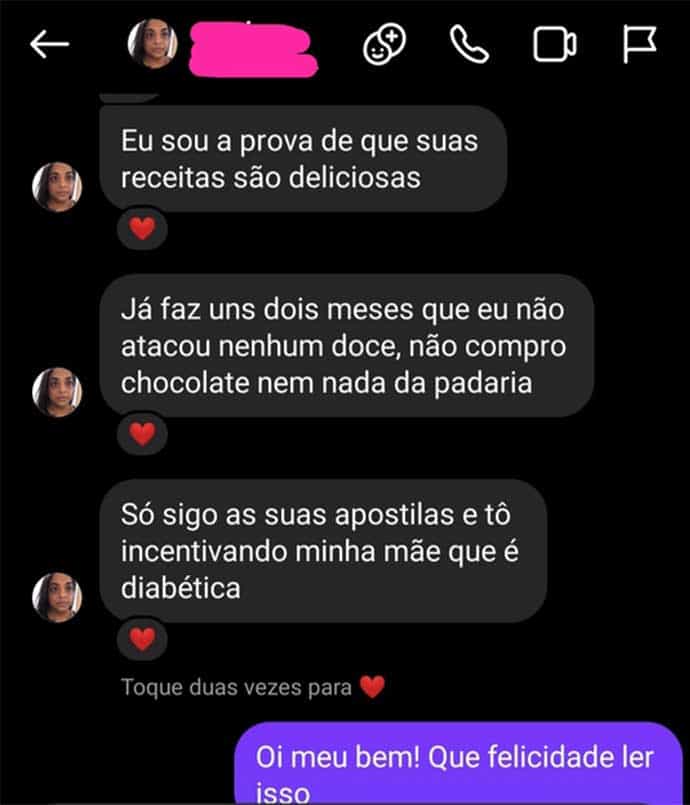Tap the heart reaction under the "diabética" message

pos(143,639)
